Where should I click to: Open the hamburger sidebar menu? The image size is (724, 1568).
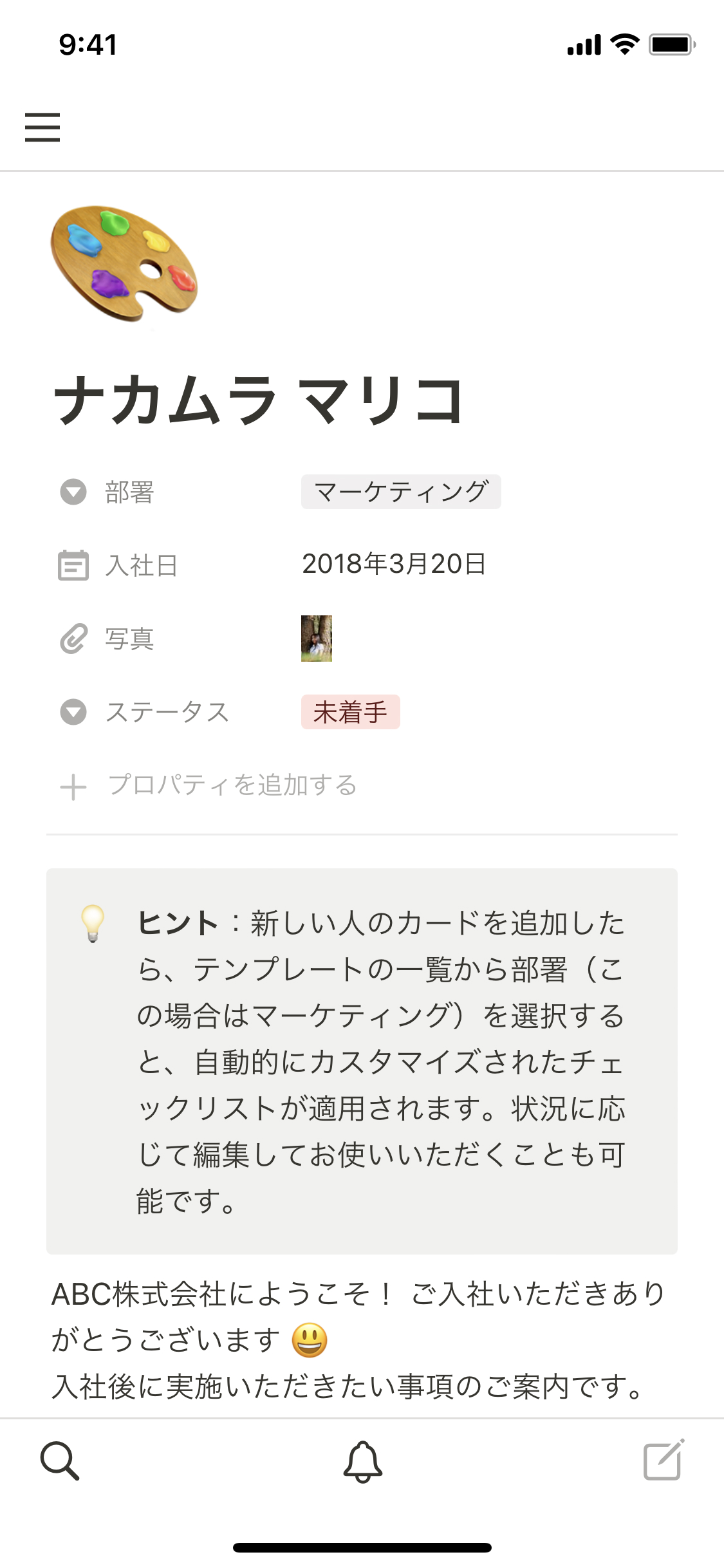pos(42,127)
